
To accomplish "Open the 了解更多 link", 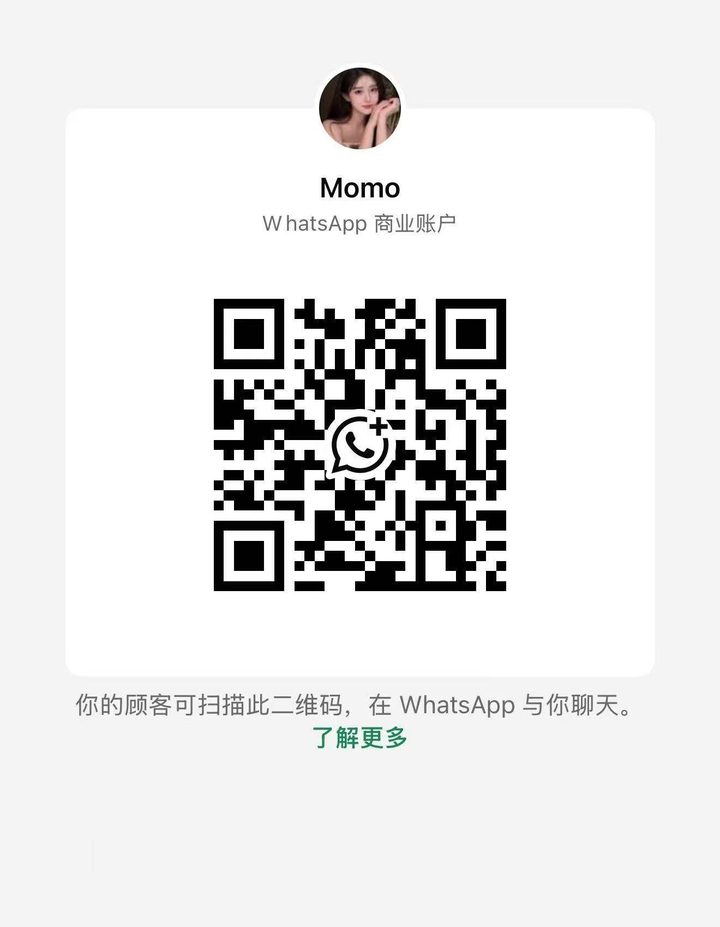I will pos(360,739).
